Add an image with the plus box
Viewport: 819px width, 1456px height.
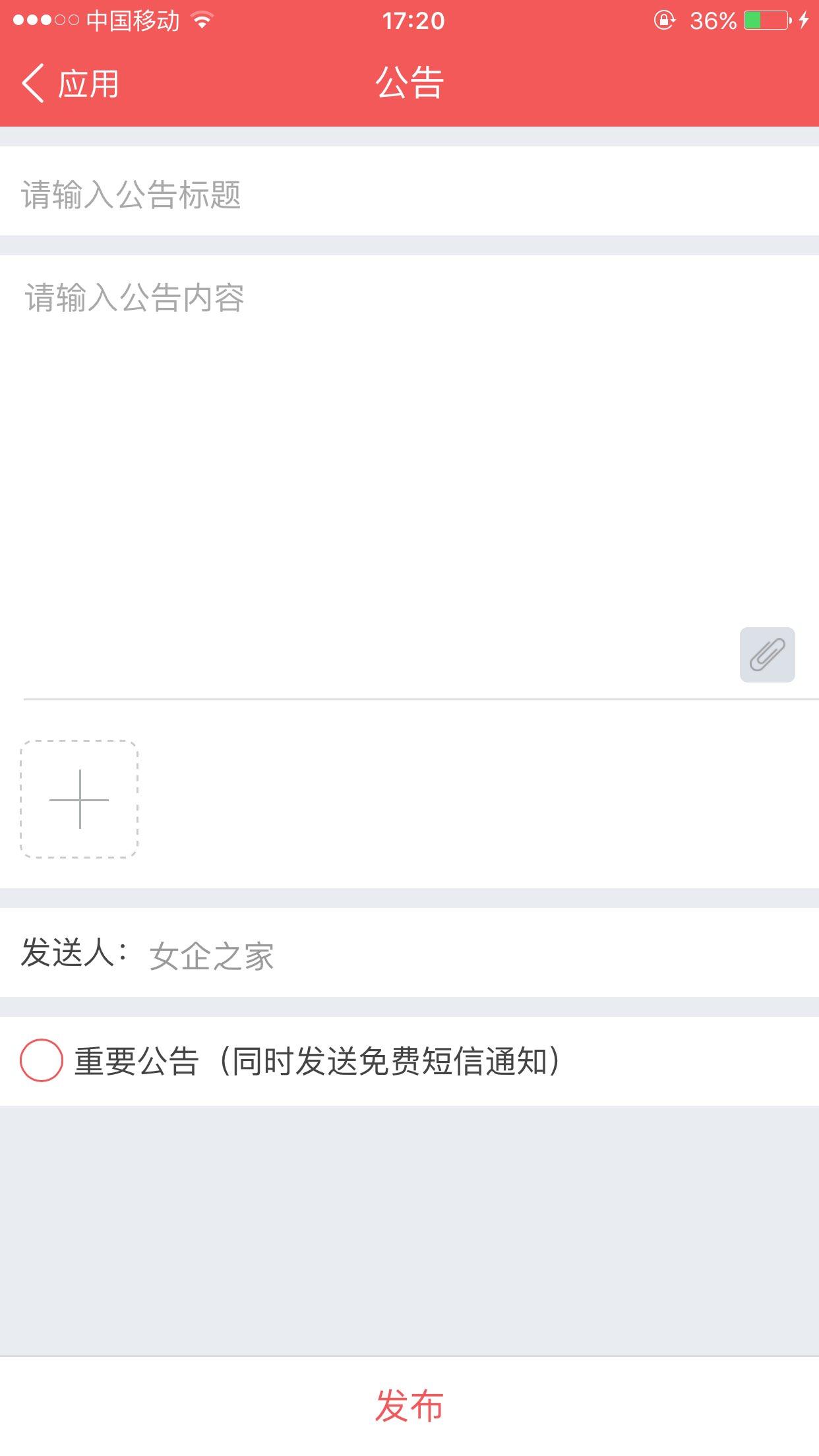click(x=79, y=799)
